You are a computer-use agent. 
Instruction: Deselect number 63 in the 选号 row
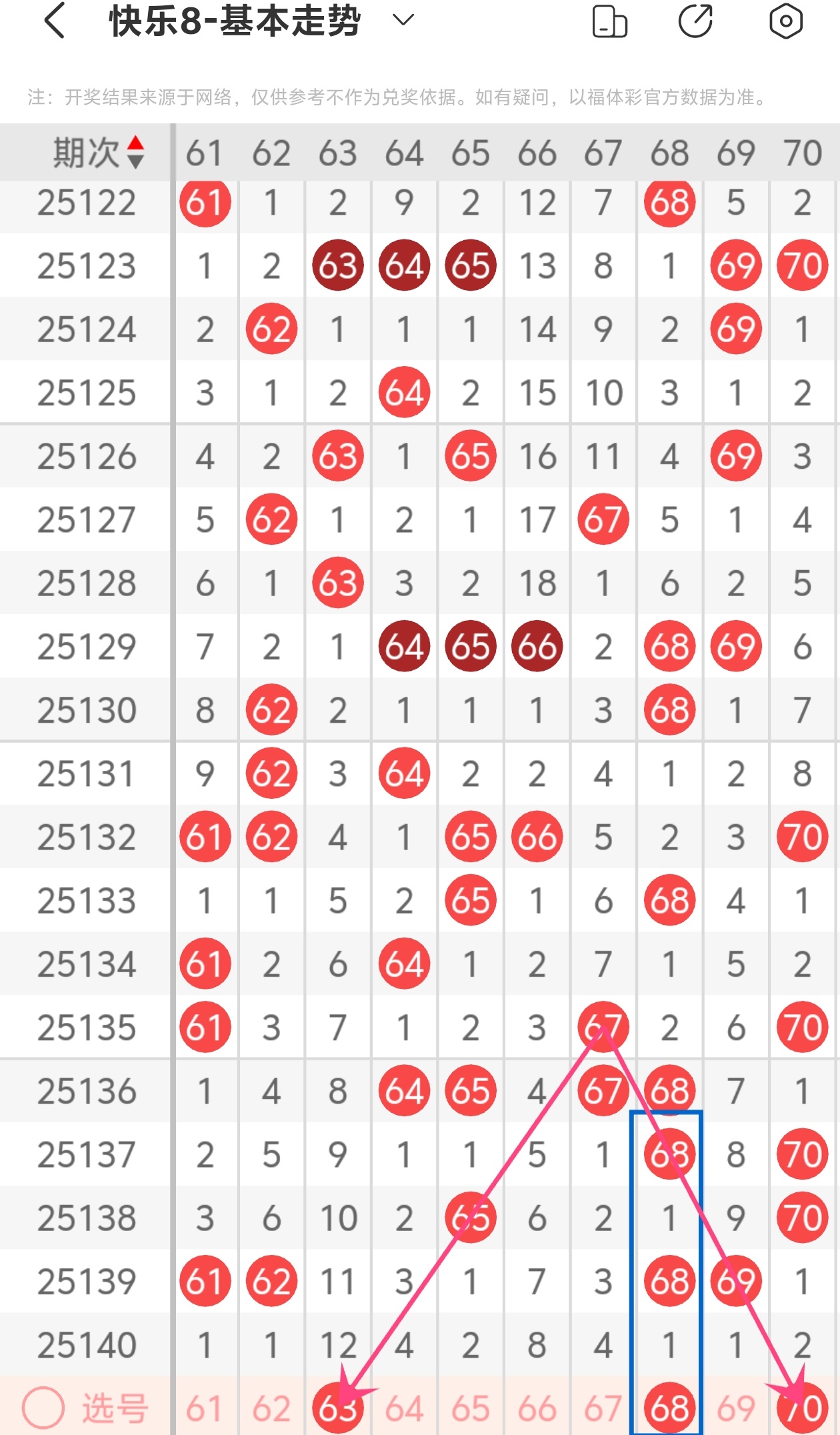(x=337, y=1408)
